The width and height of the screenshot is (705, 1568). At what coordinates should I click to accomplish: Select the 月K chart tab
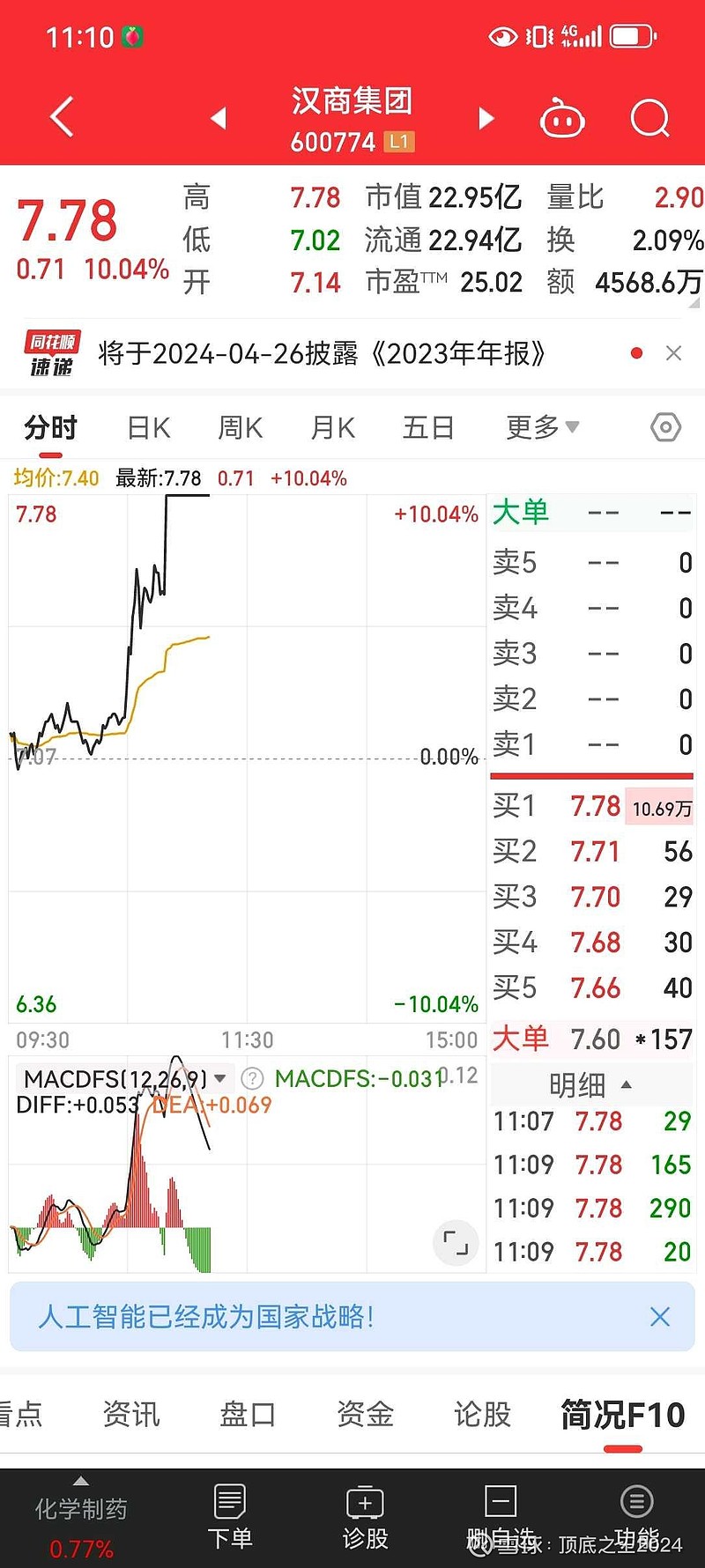click(332, 428)
